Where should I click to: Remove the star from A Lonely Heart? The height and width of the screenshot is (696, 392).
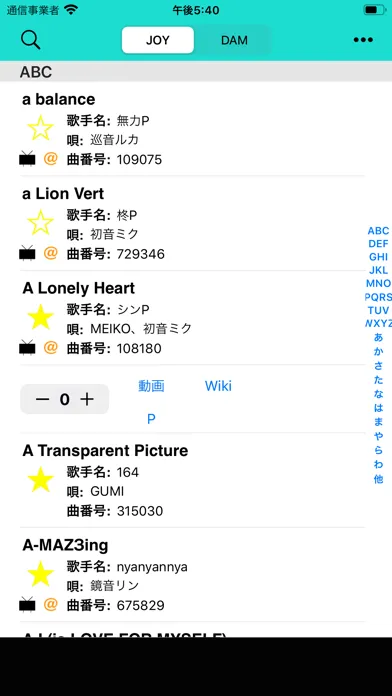(40, 317)
